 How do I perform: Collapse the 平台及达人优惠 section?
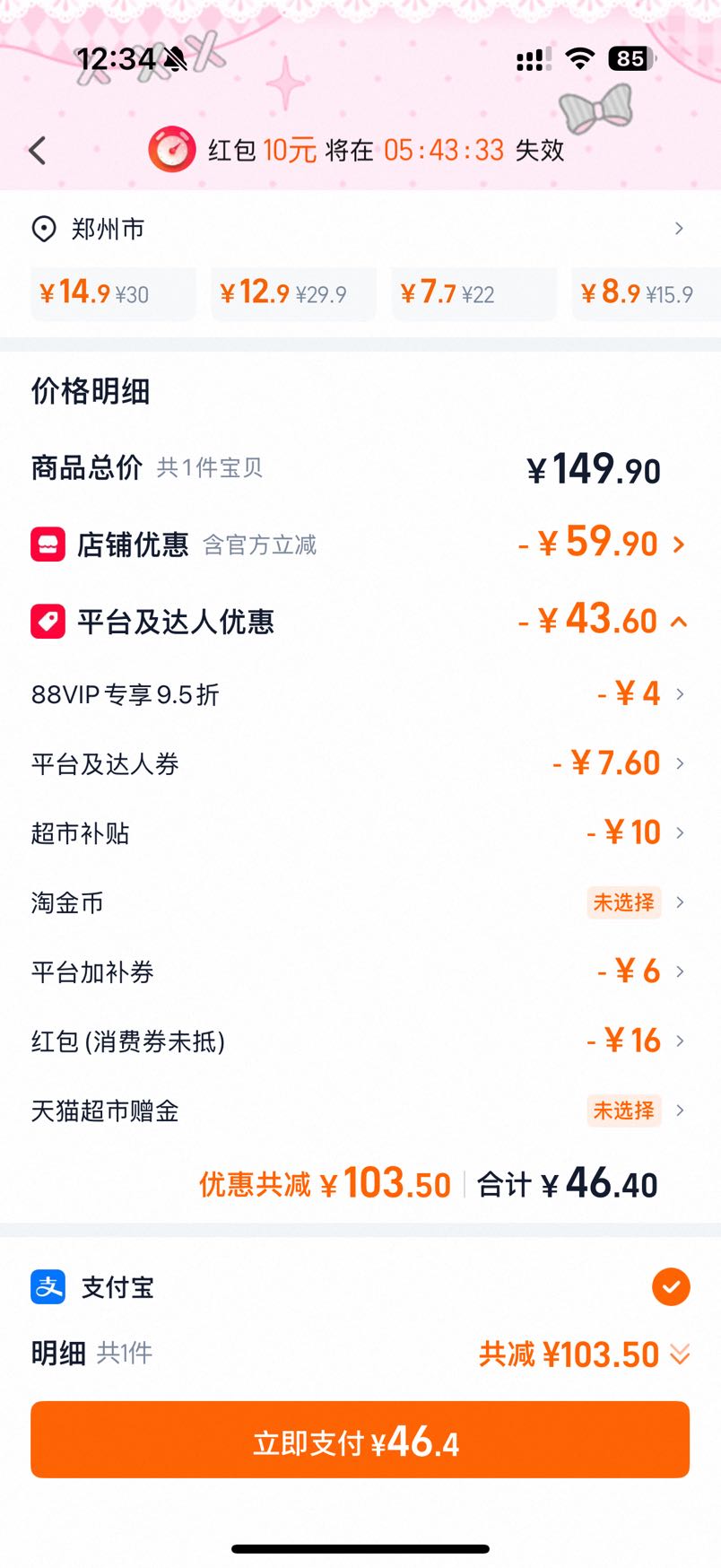tap(360, 621)
